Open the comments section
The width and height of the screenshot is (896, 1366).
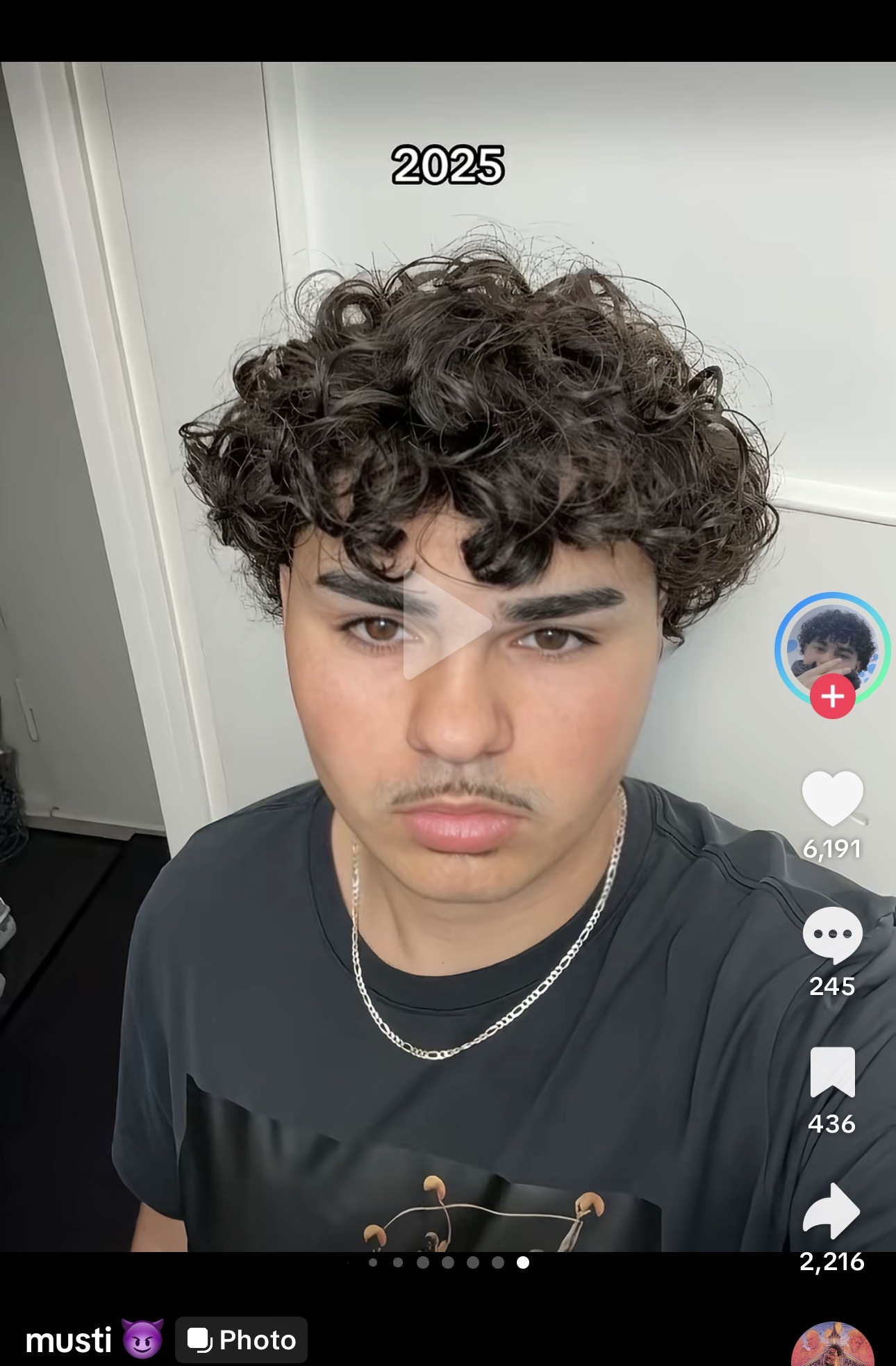pyautogui.click(x=832, y=935)
